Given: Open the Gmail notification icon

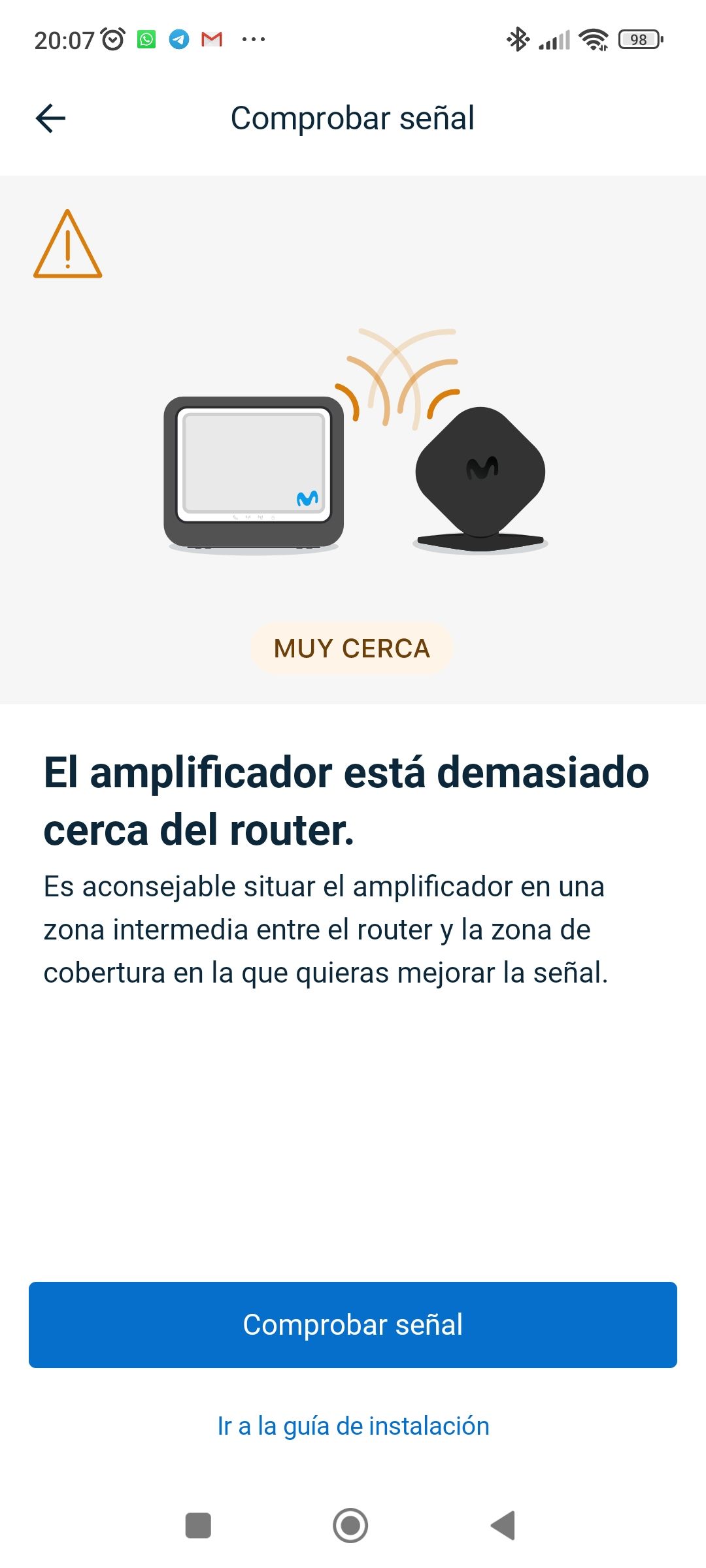Looking at the screenshot, I should tap(211, 39).
